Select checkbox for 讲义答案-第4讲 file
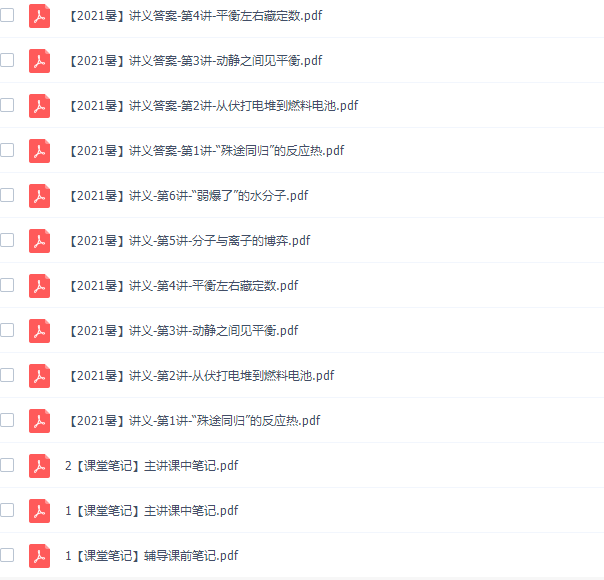This screenshot has width=604, height=580. (x=7, y=15)
